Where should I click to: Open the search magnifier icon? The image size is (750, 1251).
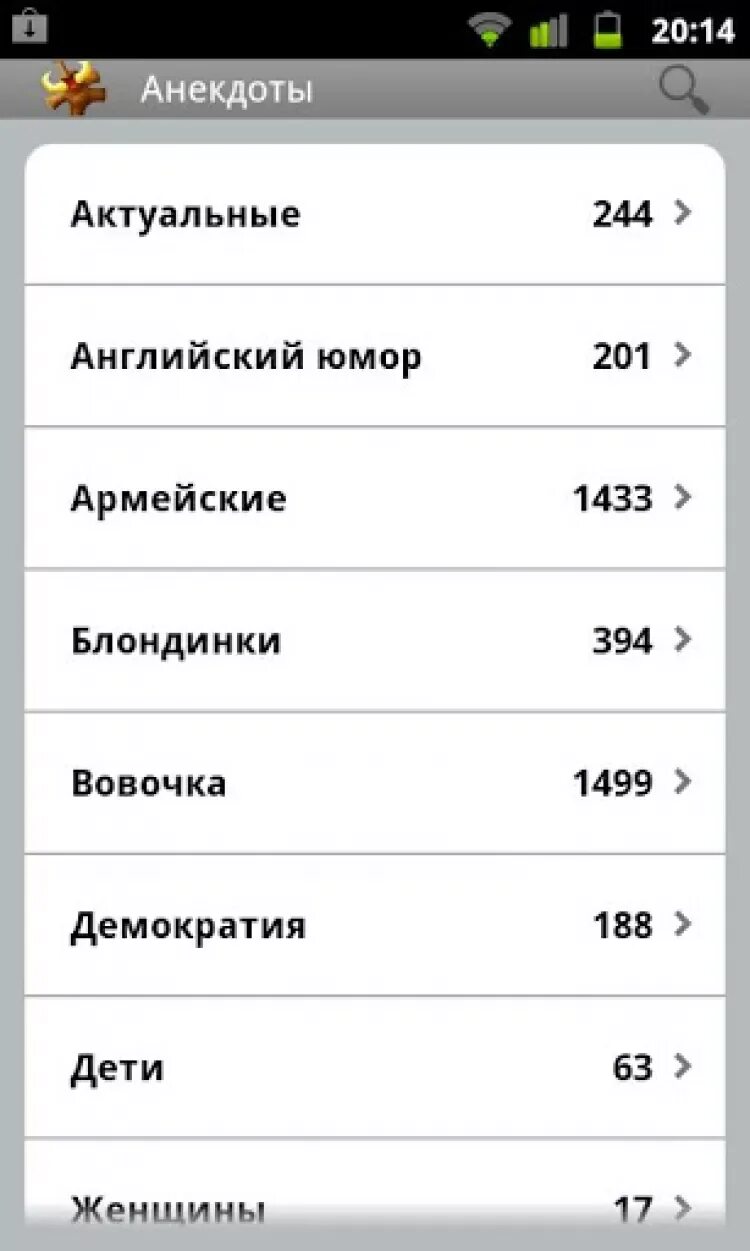684,90
